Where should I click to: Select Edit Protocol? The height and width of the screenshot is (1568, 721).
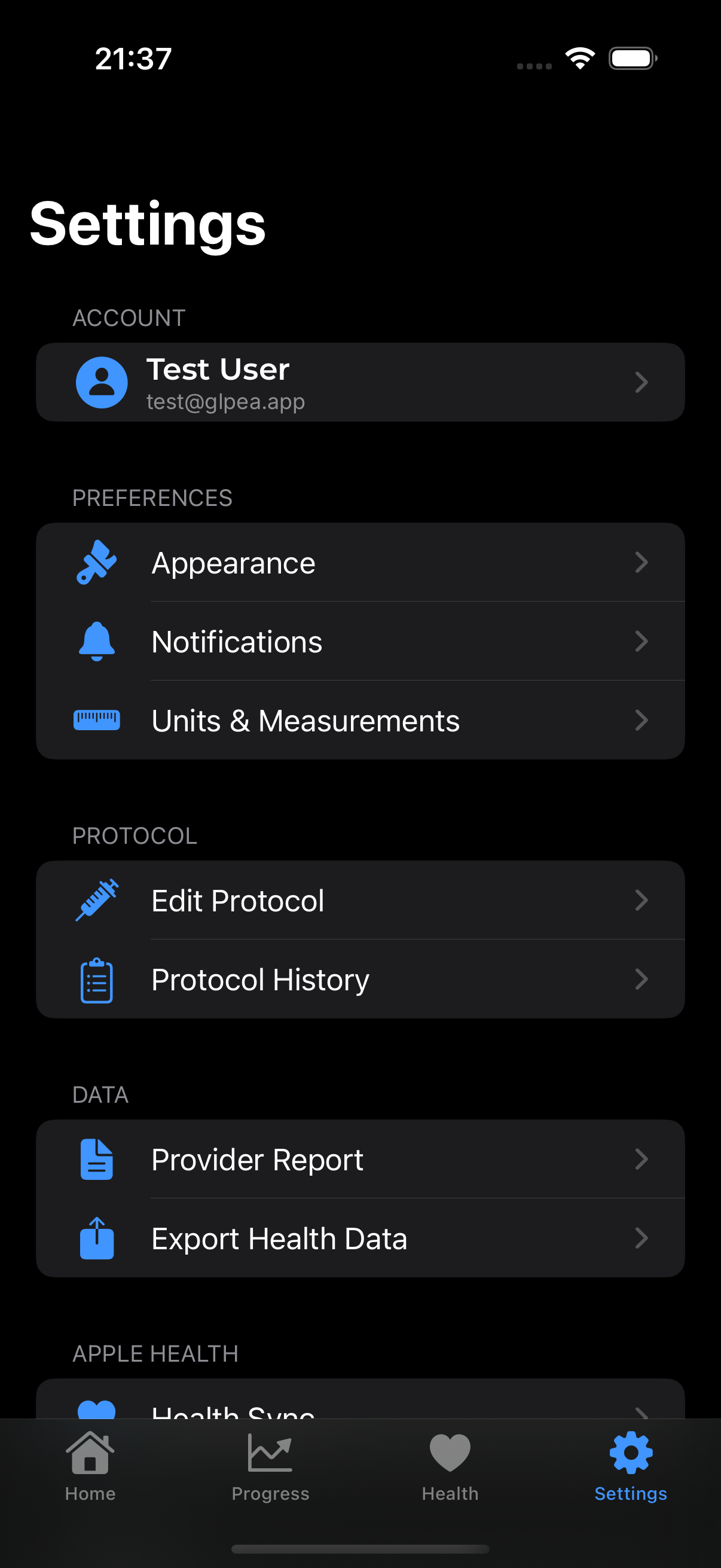click(360, 900)
